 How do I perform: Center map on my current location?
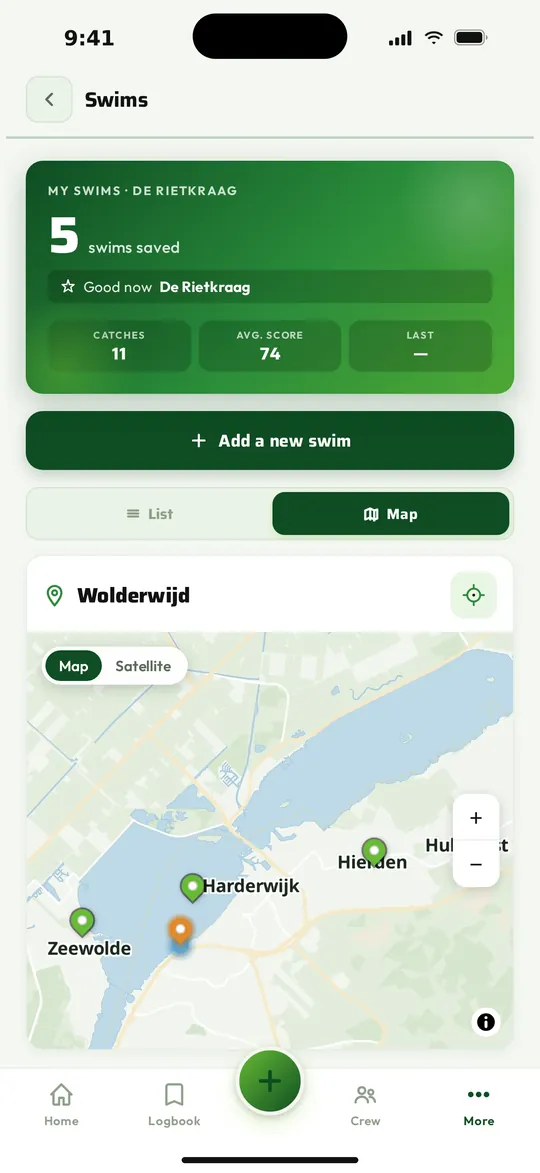(473, 595)
